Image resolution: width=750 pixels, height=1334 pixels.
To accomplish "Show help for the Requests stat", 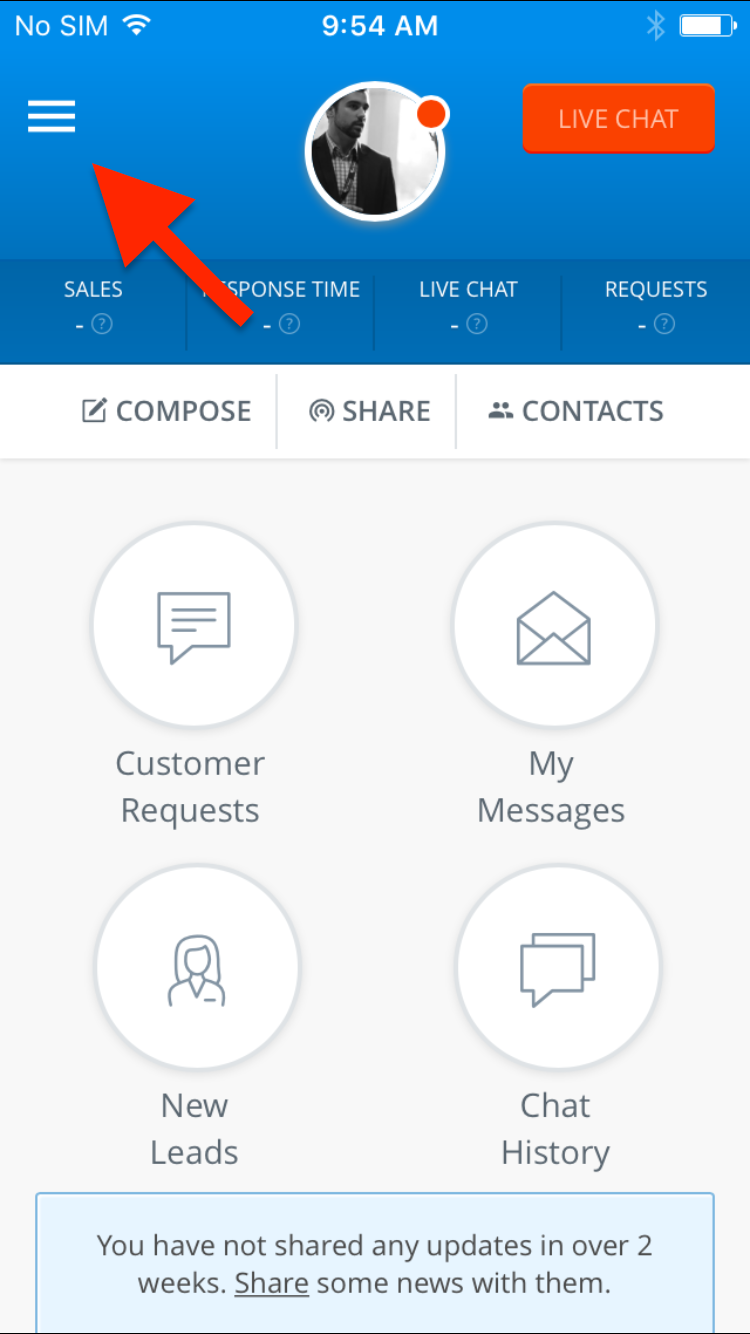I will [x=665, y=325].
